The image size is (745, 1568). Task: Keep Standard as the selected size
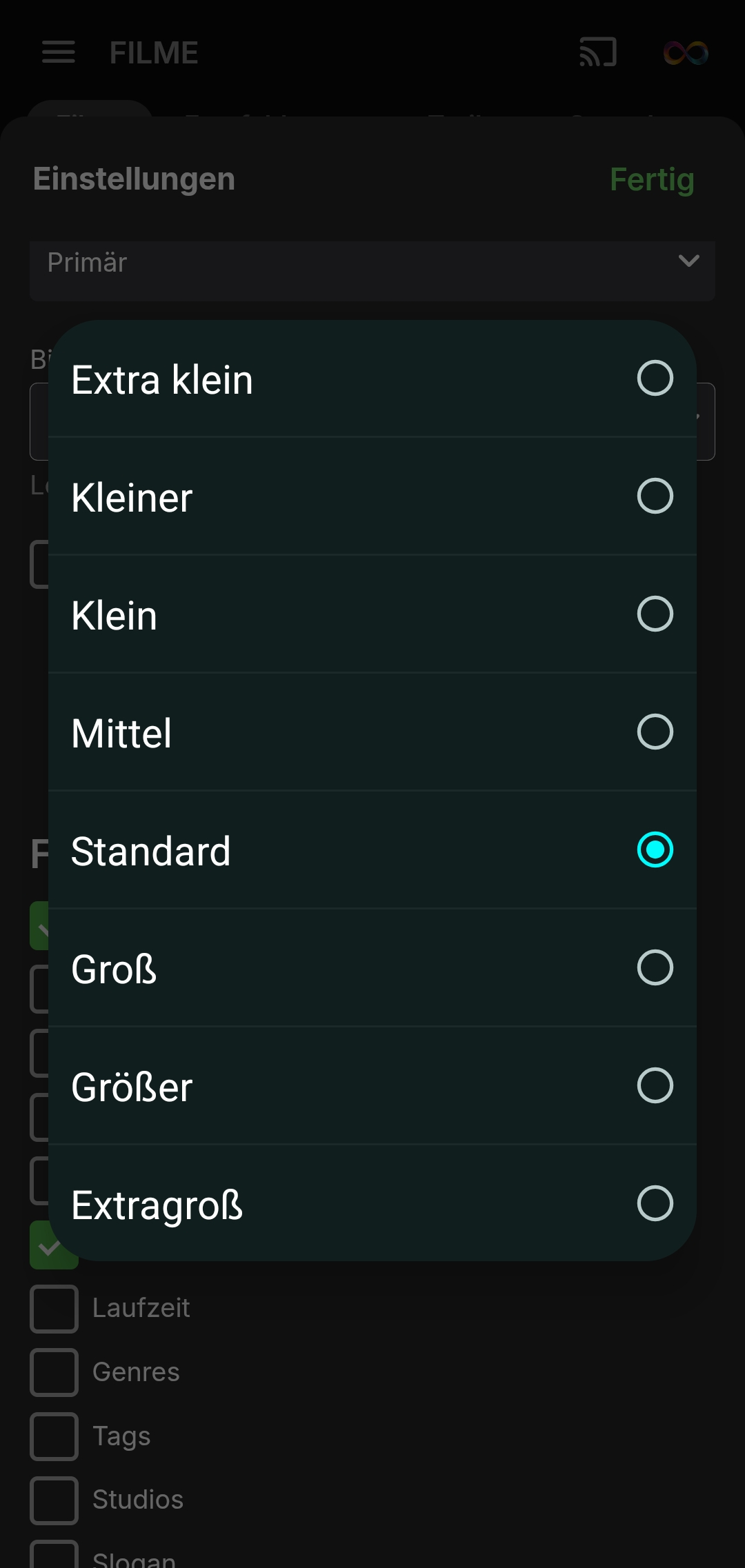click(372, 850)
